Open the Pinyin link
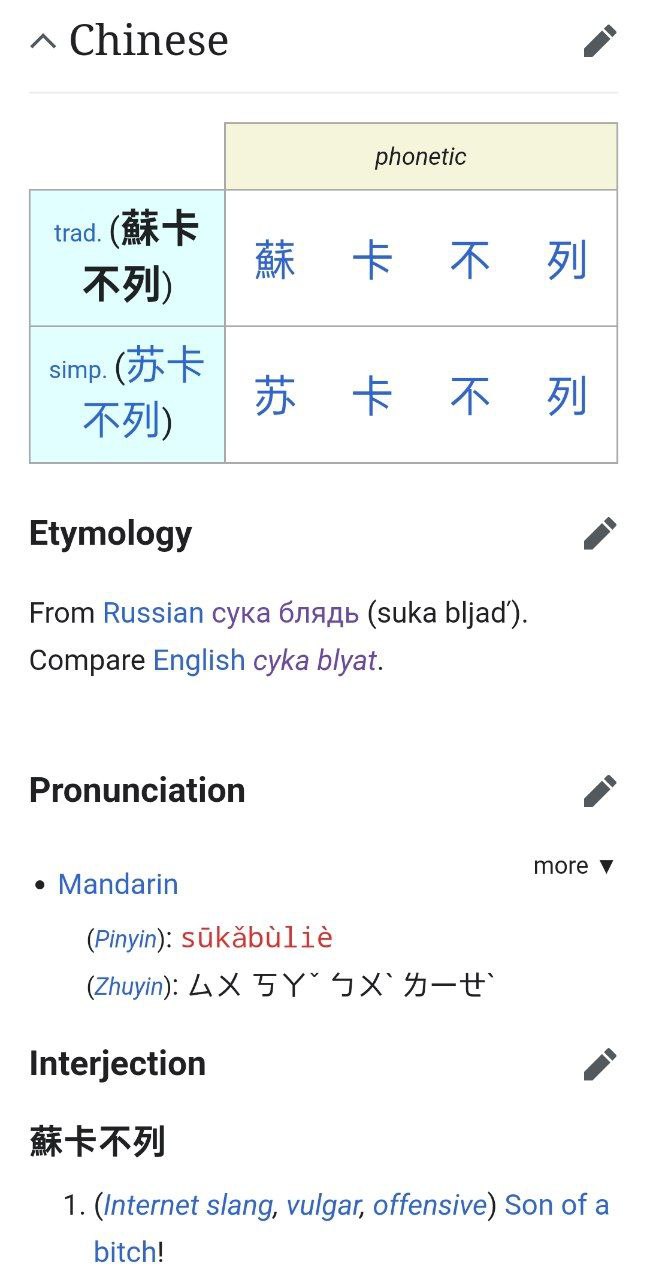This screenshot has height=1280, width=647. click(126, 939)
